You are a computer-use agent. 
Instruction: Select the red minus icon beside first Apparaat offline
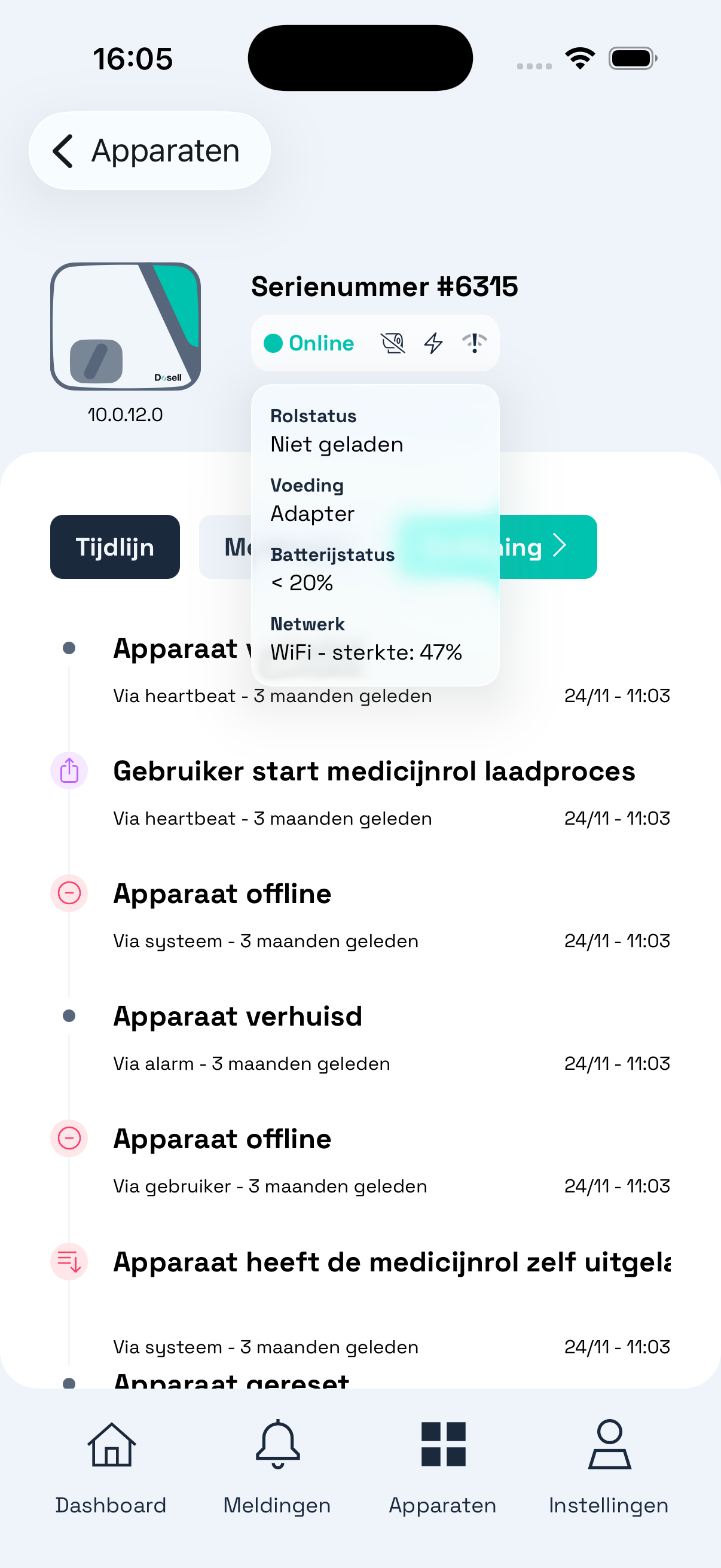tap(69, 893)
